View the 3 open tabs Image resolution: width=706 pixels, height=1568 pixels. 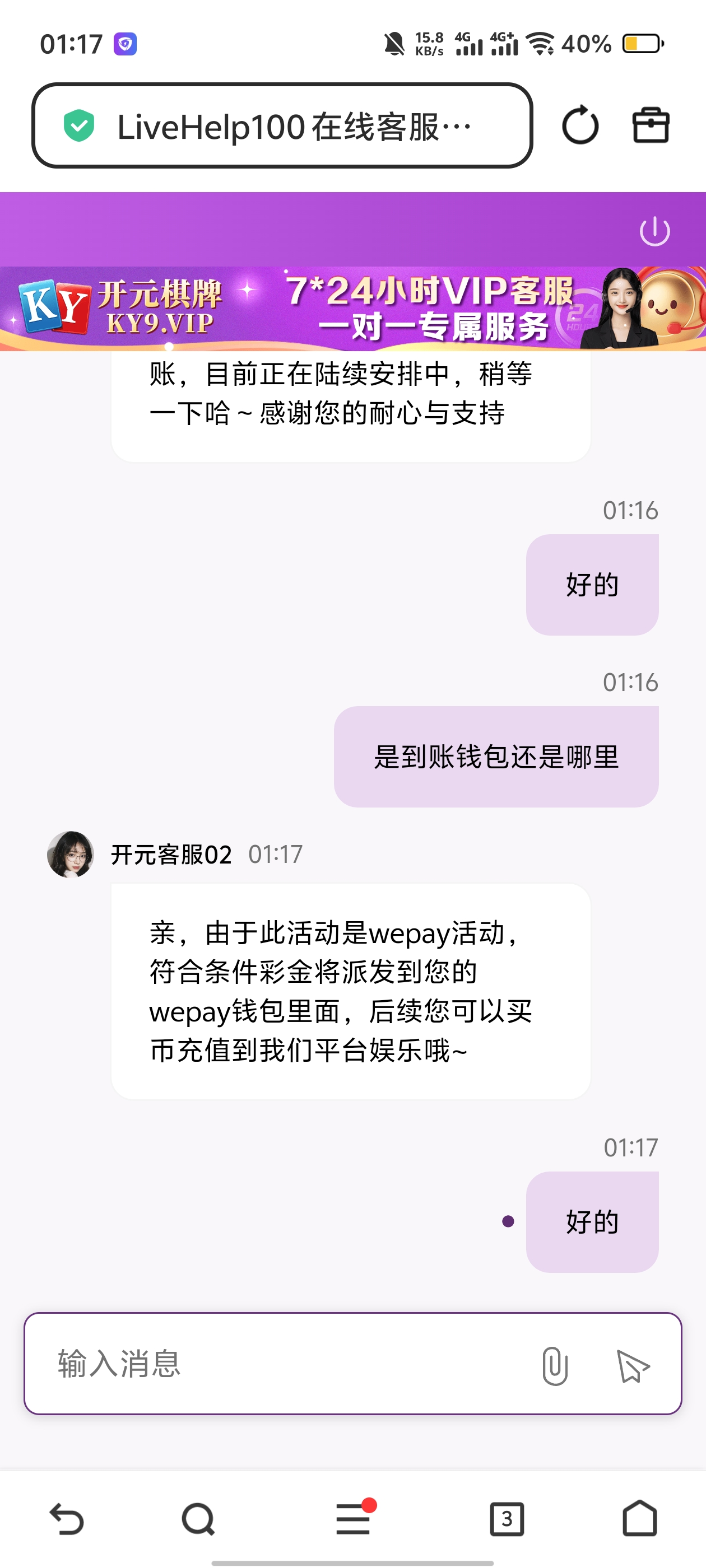point(507,1519)
